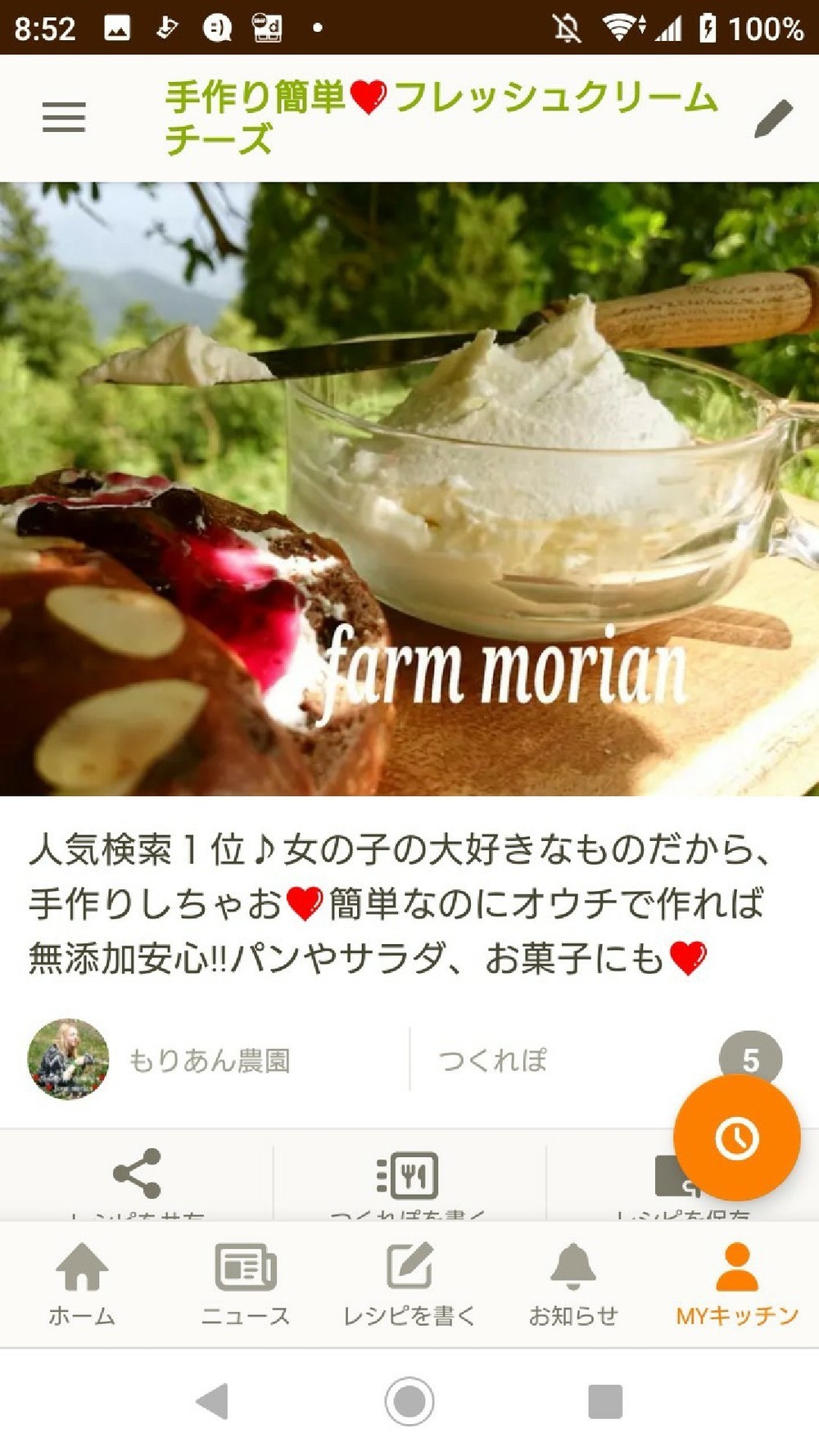Select the MYキッチン tab
819x1456 pixels.
tap(737, 1283)
